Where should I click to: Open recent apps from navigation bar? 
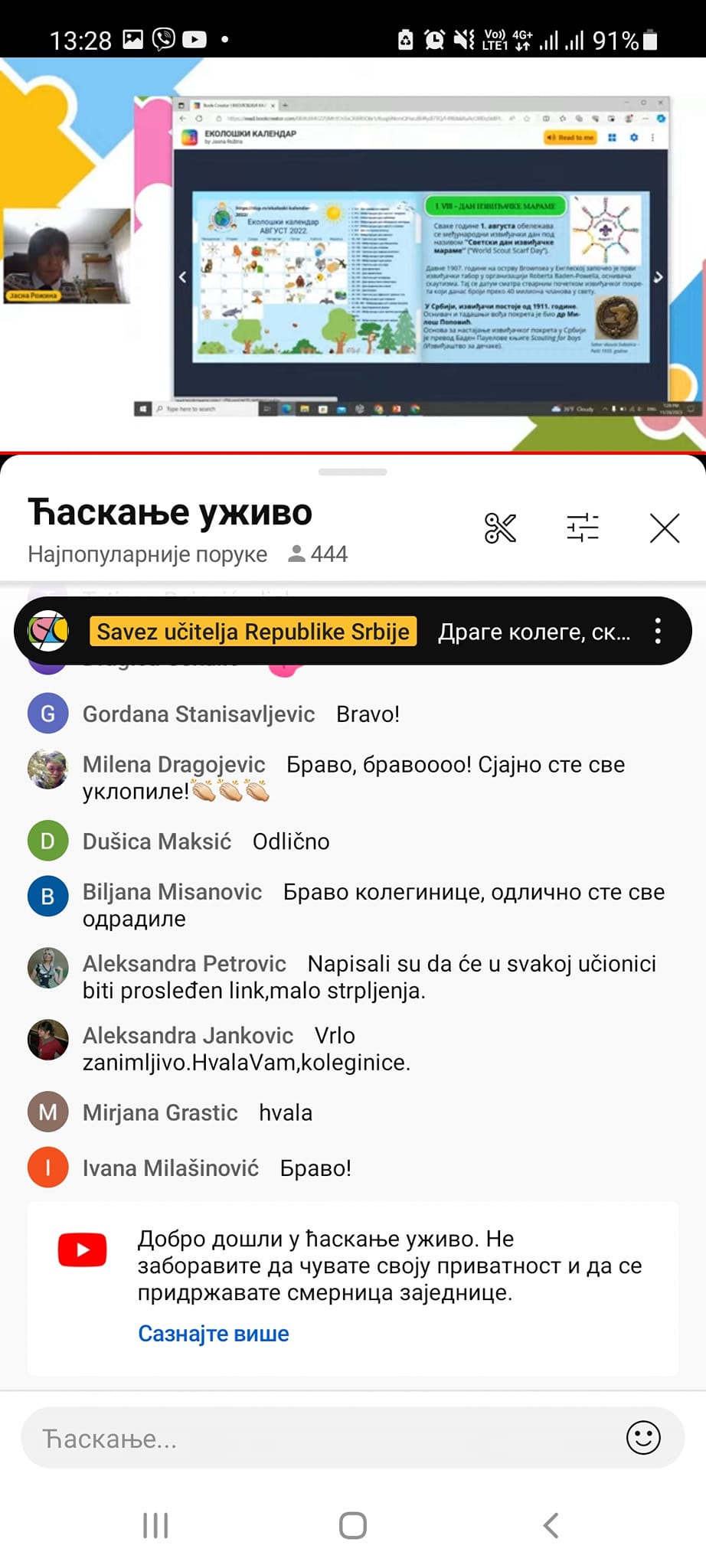pos(155,1525)
